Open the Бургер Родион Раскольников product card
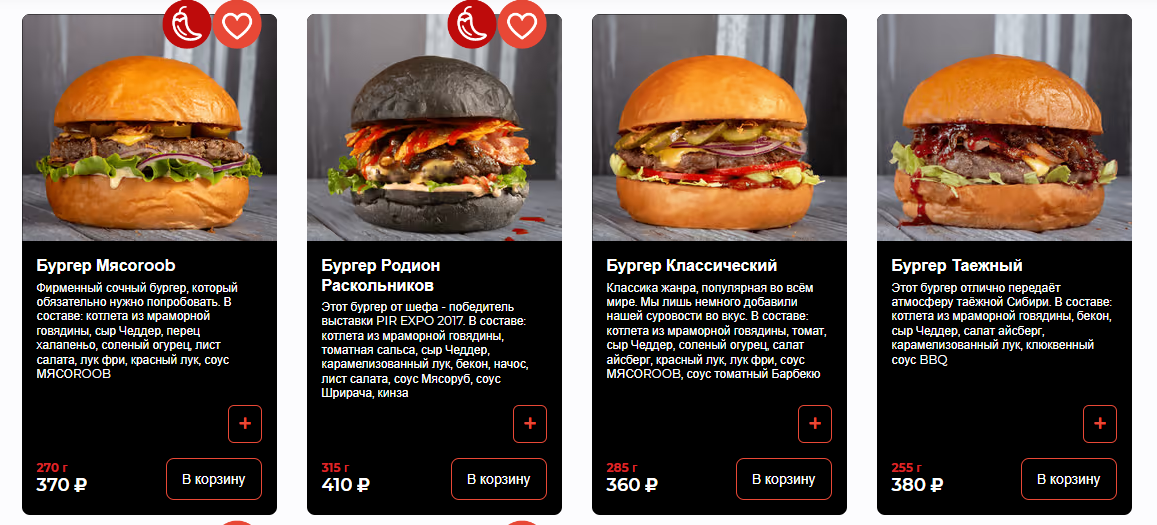 pos(380,275)
